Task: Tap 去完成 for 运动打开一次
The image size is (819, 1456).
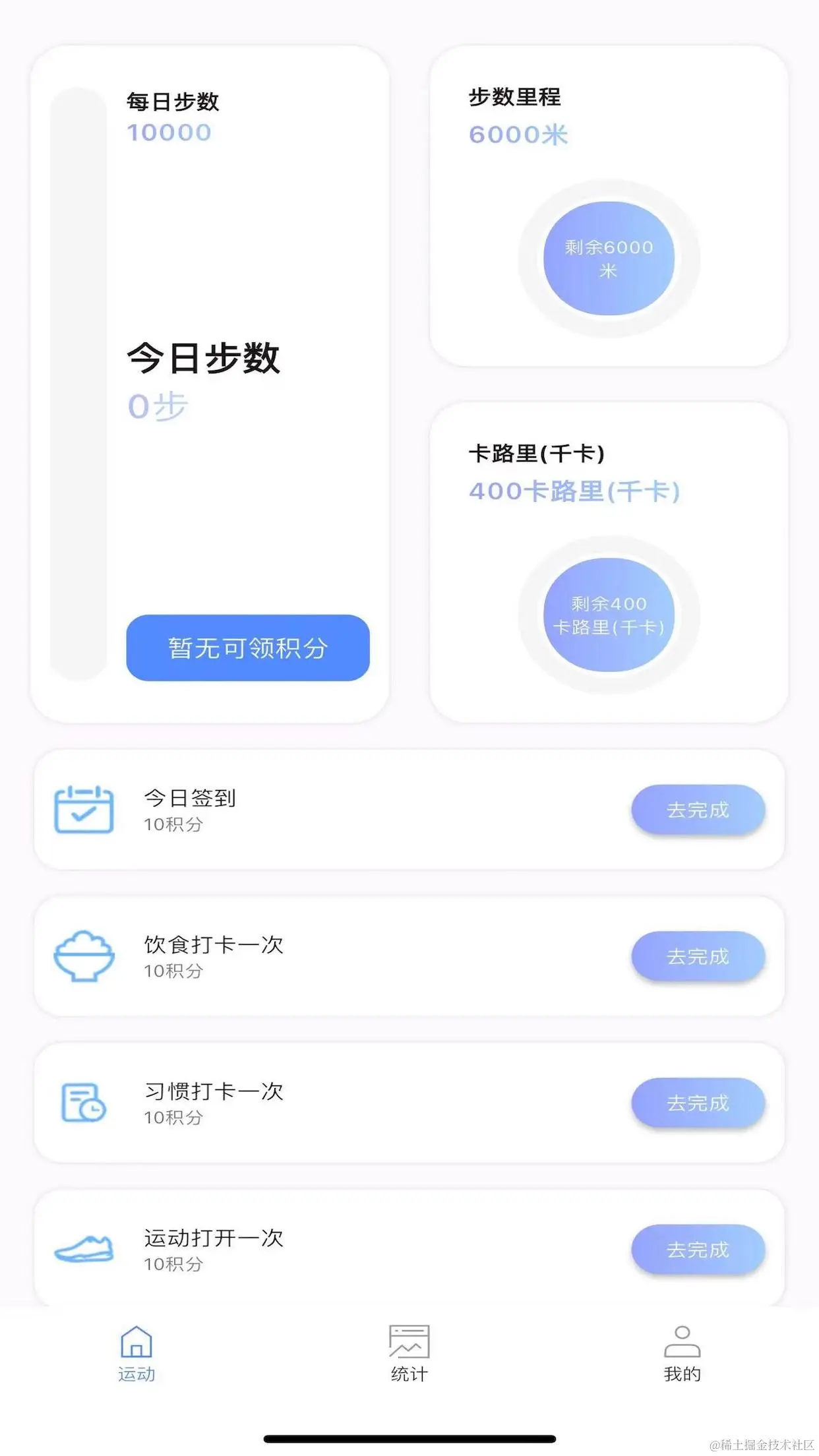Action: coord(698,1249)
